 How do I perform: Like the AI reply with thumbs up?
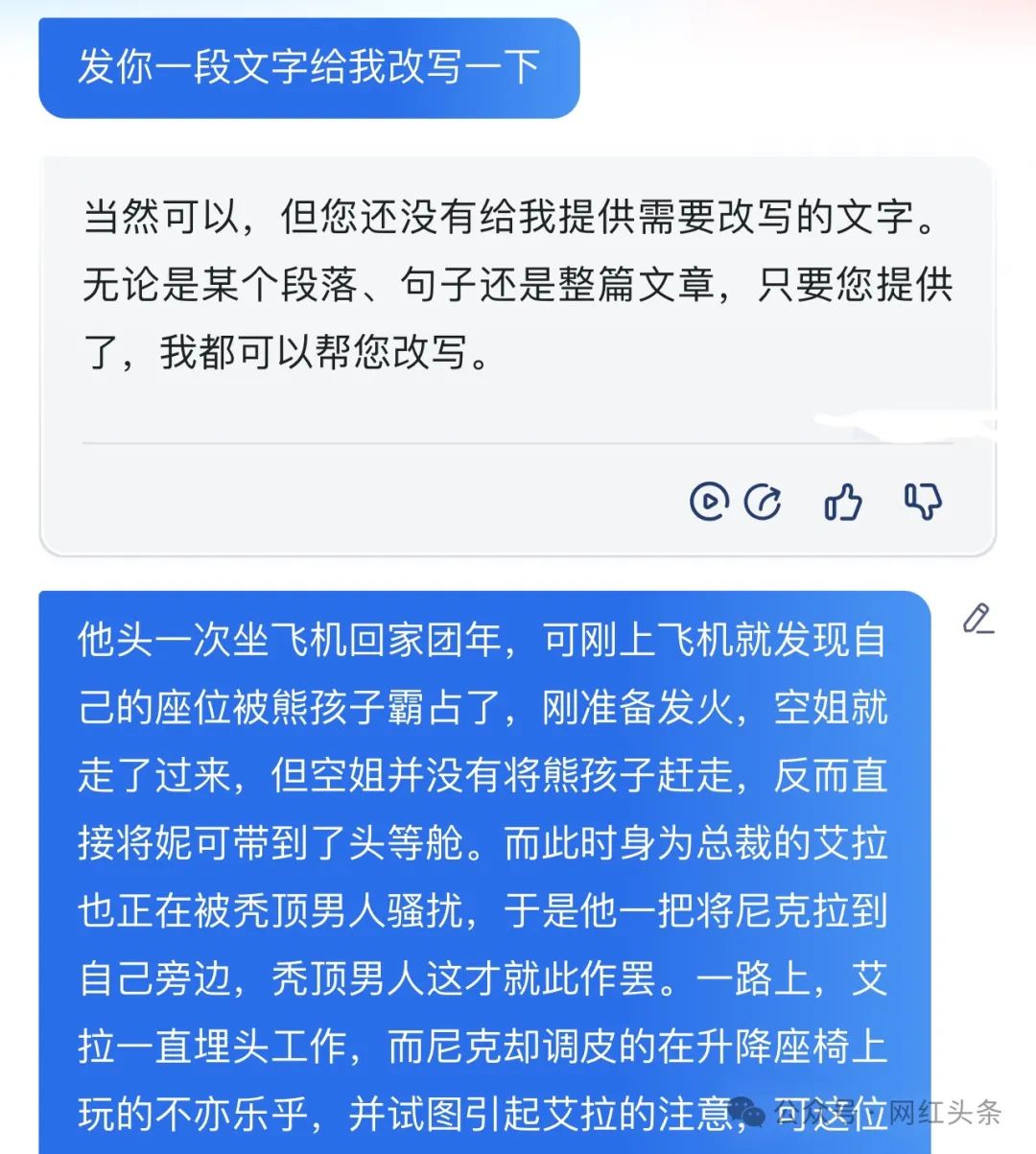click(x=843, y=501)
